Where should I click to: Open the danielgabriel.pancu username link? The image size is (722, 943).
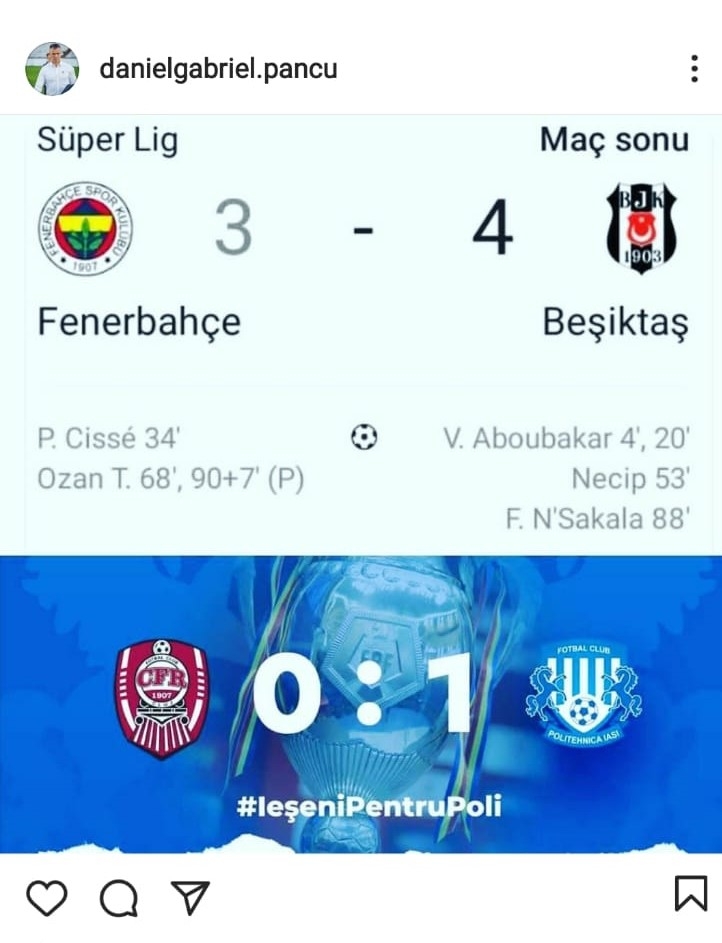tap(218, 69)
